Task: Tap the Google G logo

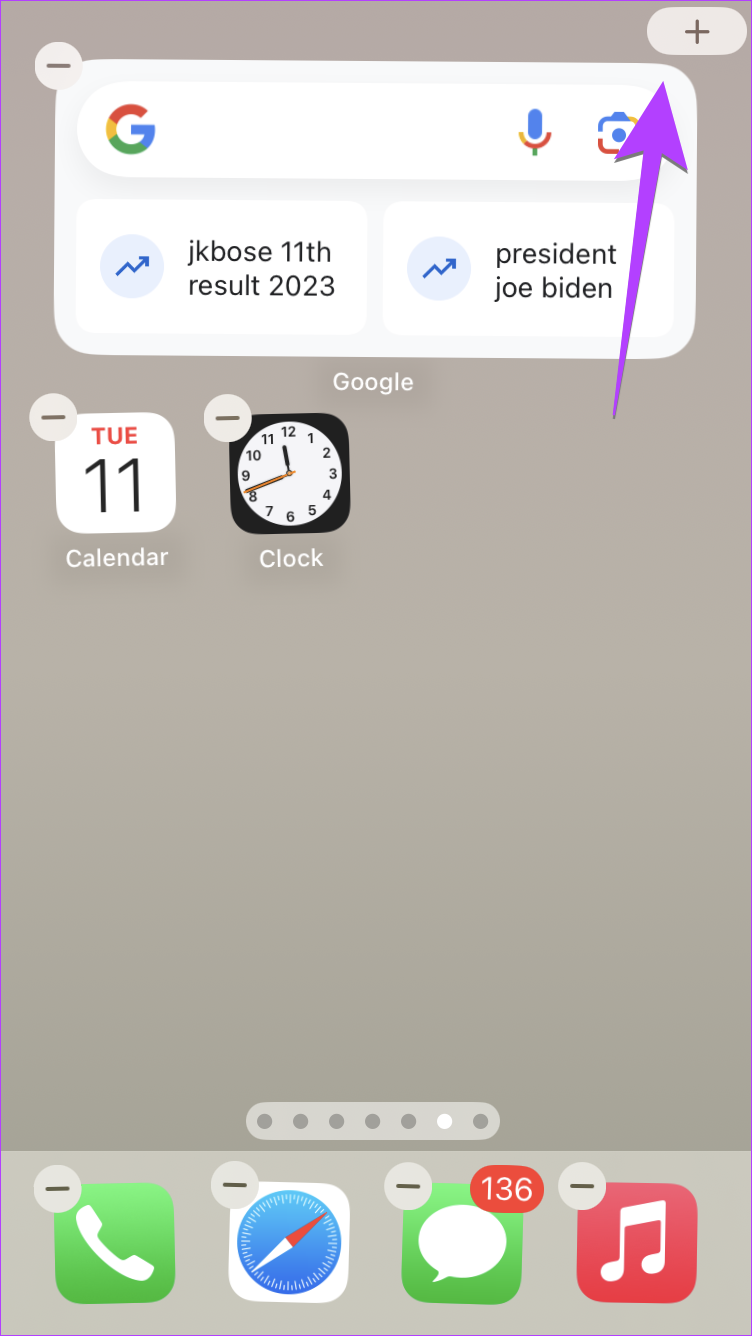Action: pyautogui.click(x=129, y=130)
